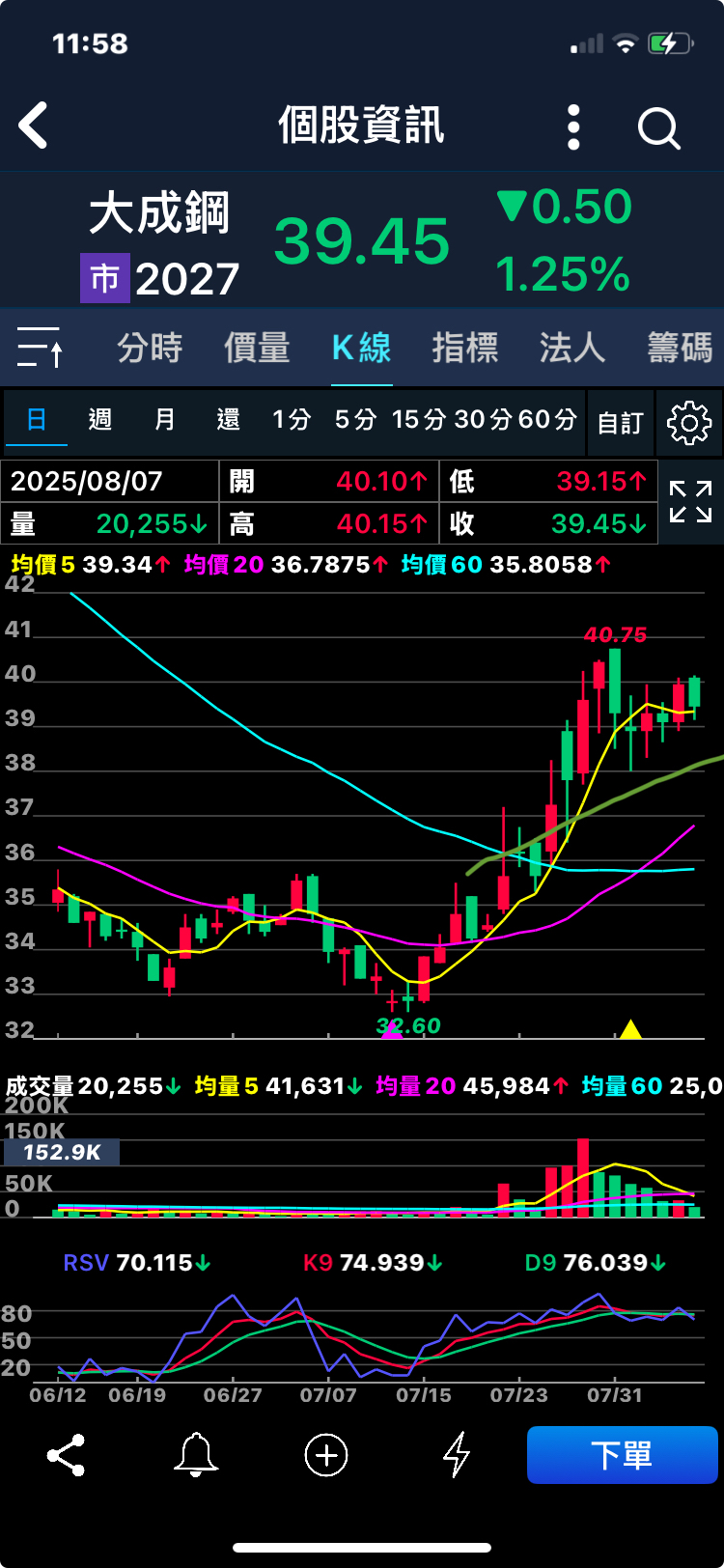Share this stock via share icon

tap(66, 1455)
